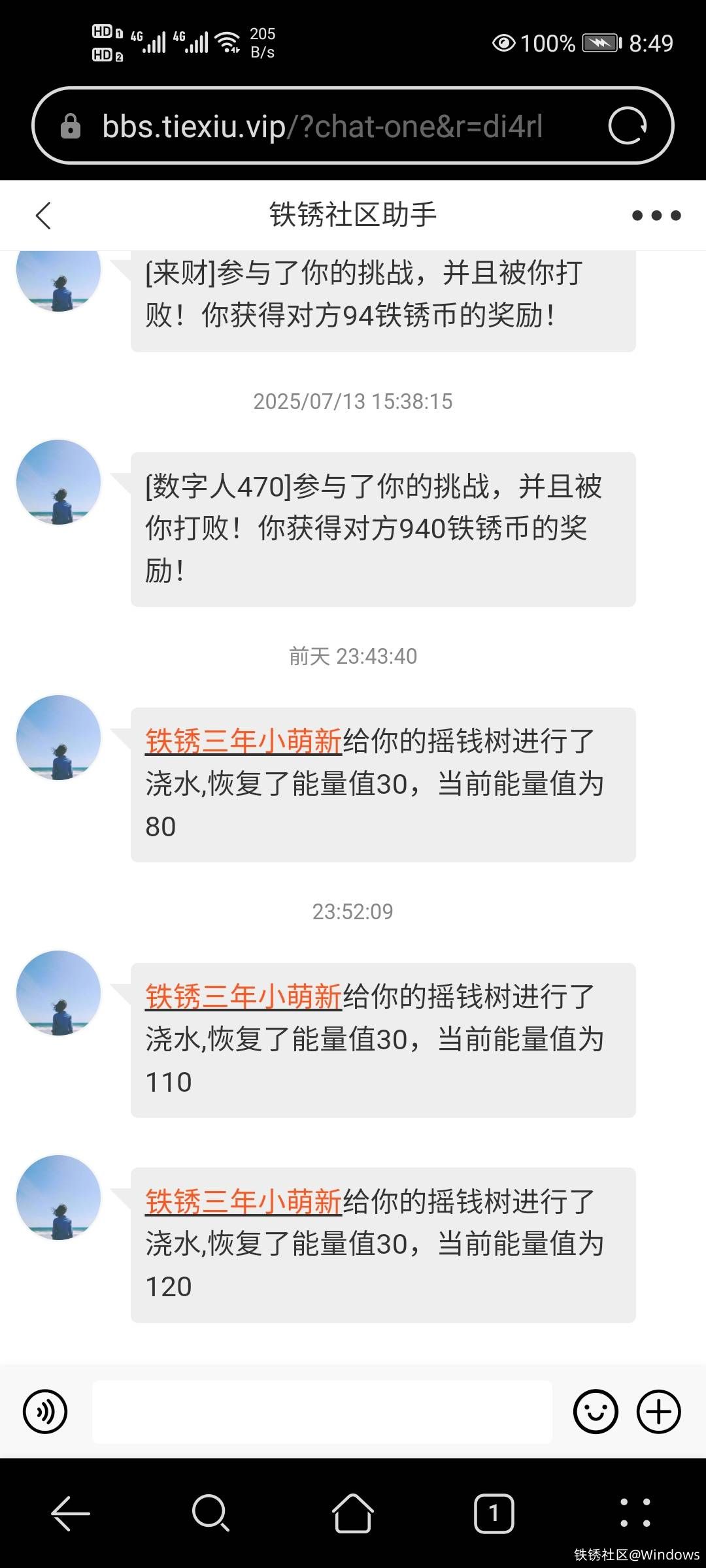Open the 铁锈三年小萌新 link in the energy 110 message
Viewport: 706px width, 1568px height.
(243, 997)
